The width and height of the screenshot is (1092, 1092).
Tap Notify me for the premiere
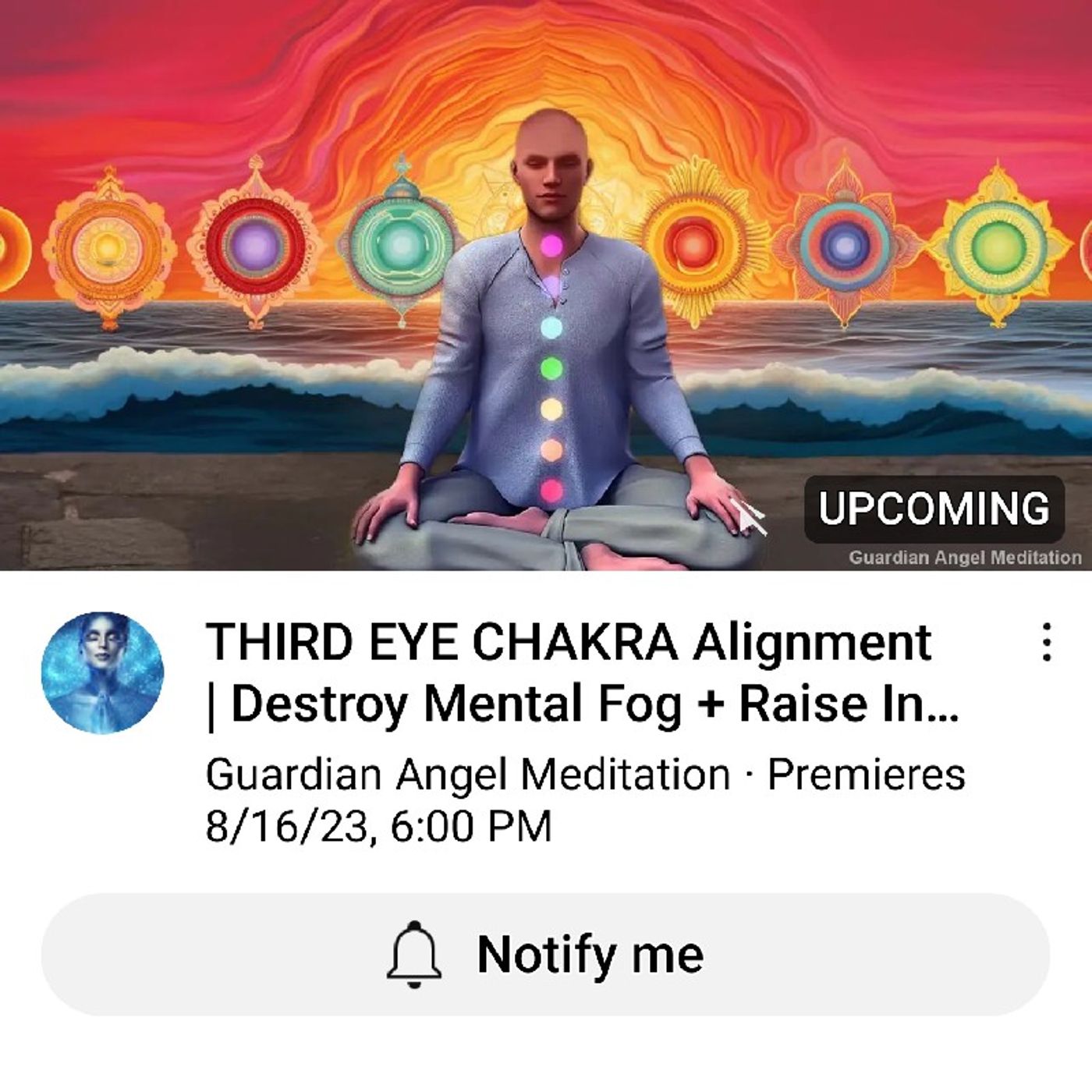click(546, 954)
